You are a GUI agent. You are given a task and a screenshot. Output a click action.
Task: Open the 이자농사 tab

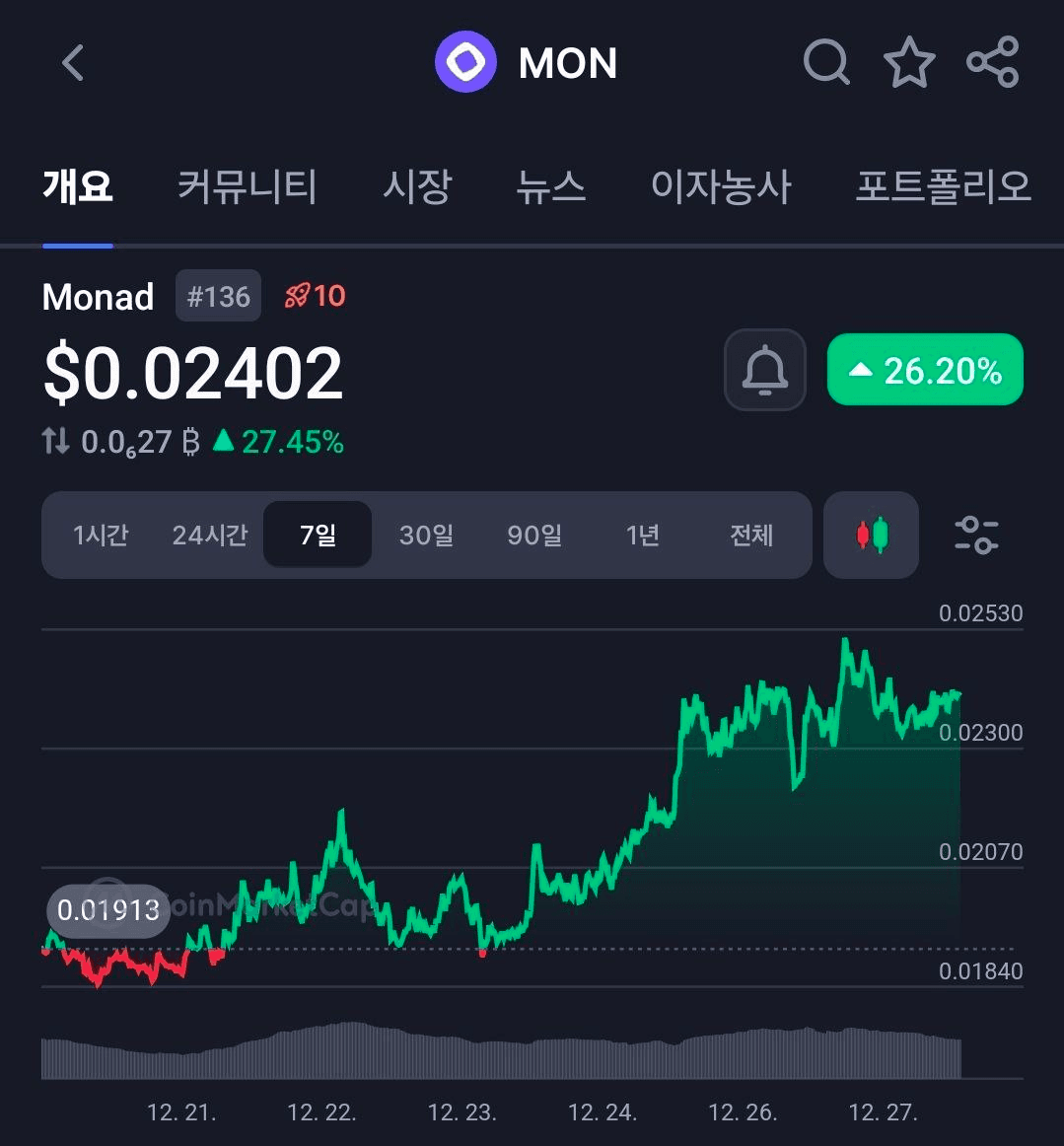(x=721, y=186)
